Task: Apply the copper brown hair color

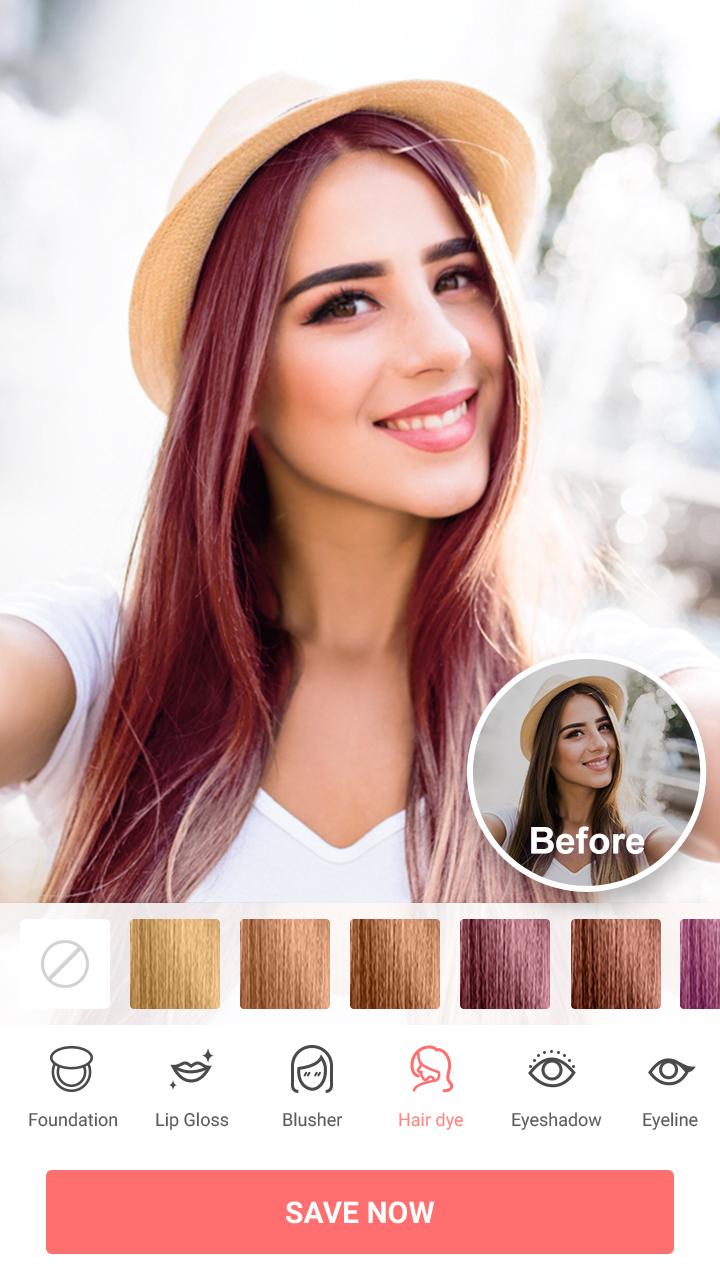Action: [395, 963]
